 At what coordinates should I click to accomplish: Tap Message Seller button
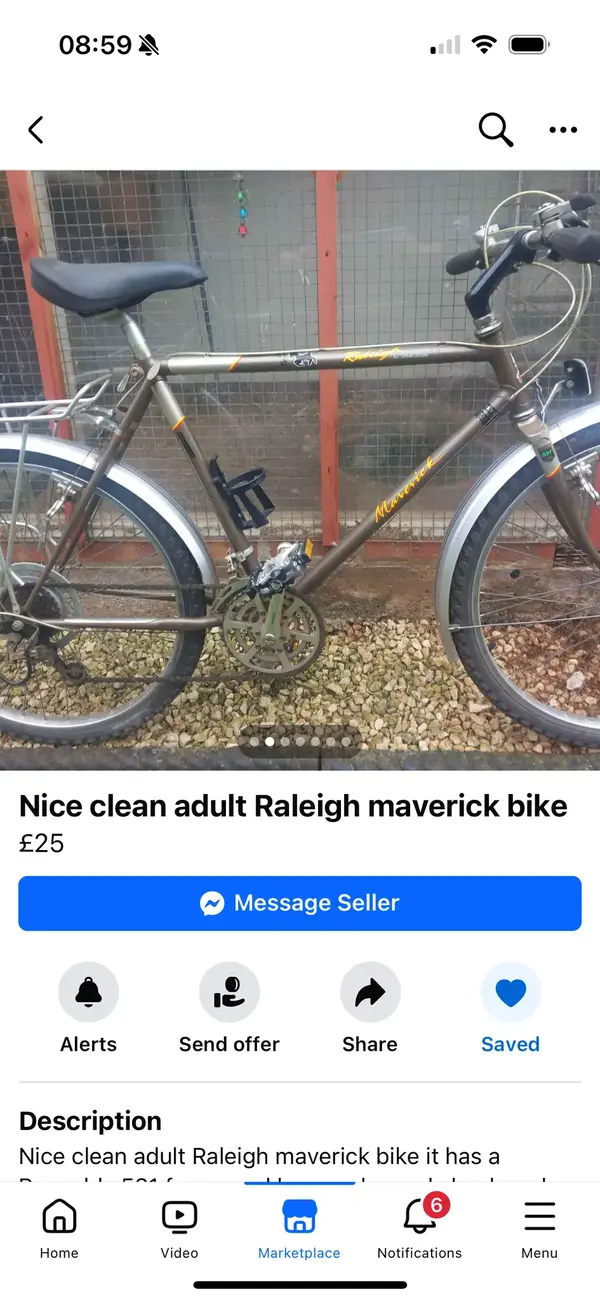(300, 903)
